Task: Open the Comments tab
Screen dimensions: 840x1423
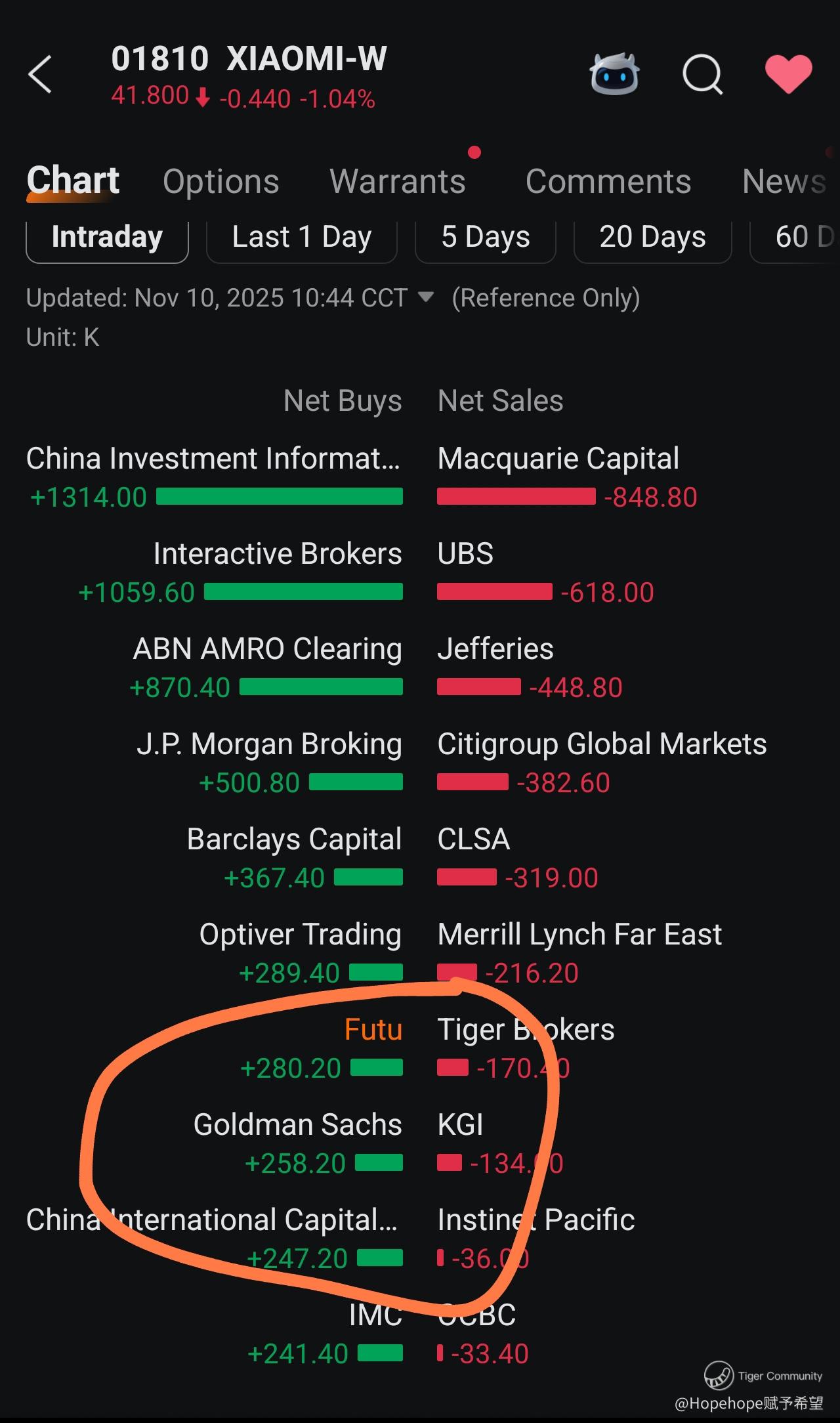Action: pos(608,181)
